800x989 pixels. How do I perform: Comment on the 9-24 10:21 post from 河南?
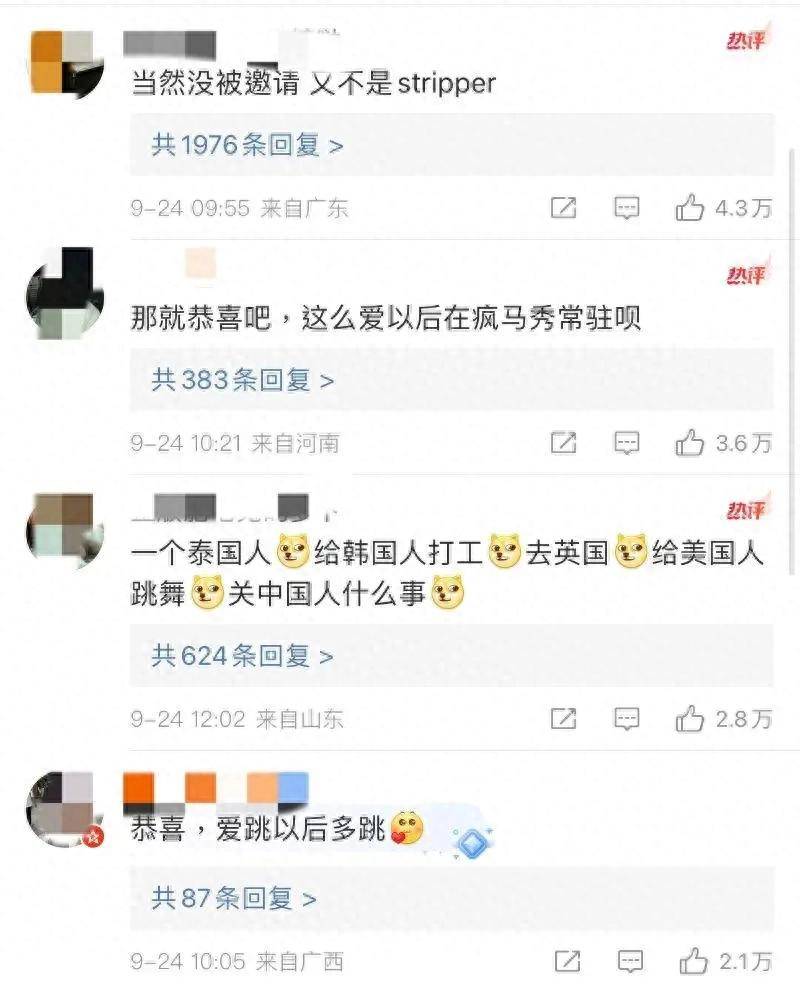627,443
